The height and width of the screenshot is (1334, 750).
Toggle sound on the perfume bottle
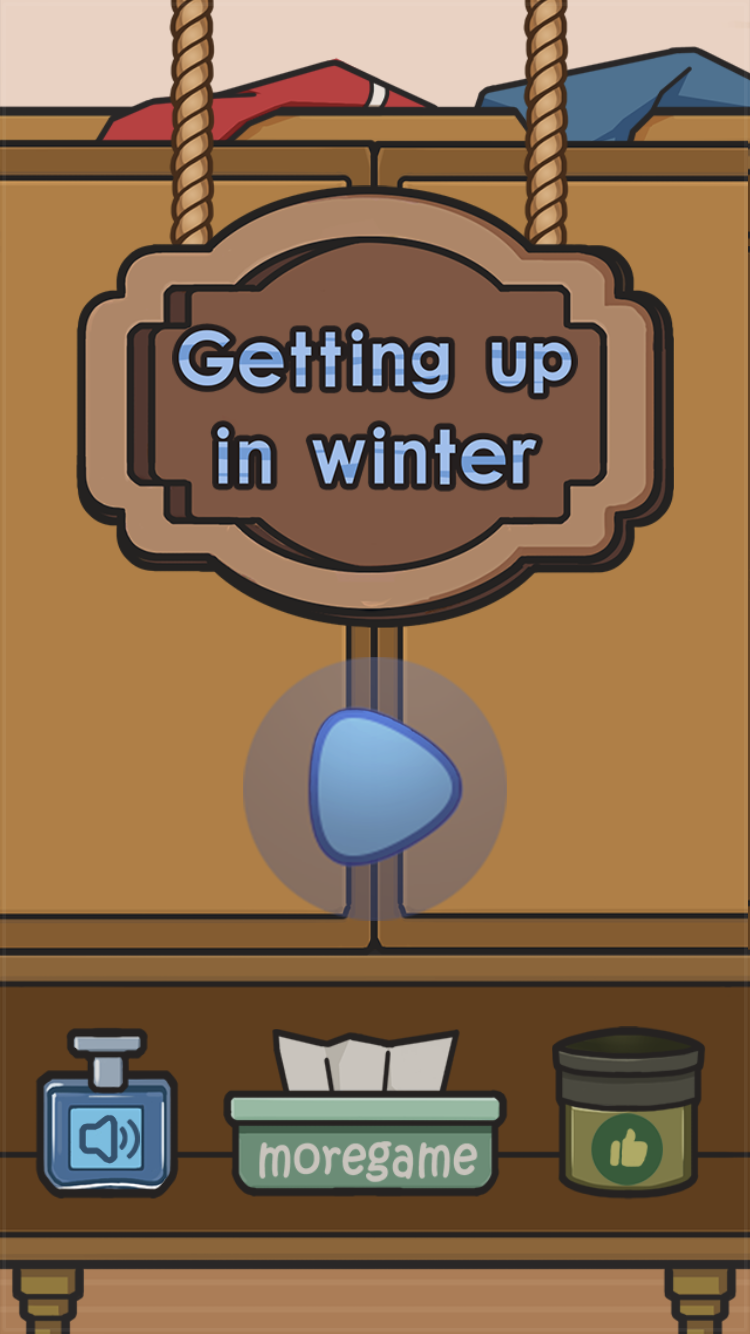[108, 1130]
